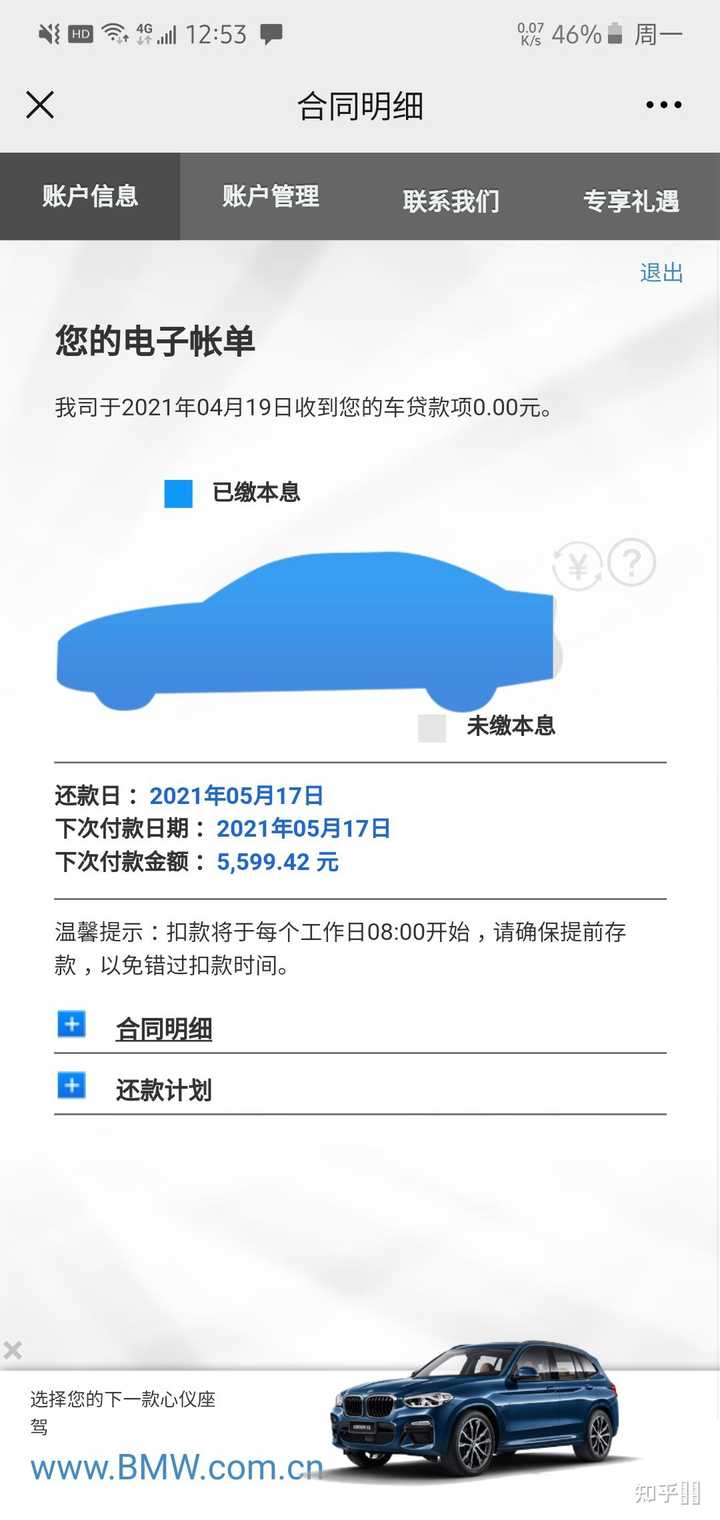Click the plus icon beside 合同明细

(x=71, y=1025)
